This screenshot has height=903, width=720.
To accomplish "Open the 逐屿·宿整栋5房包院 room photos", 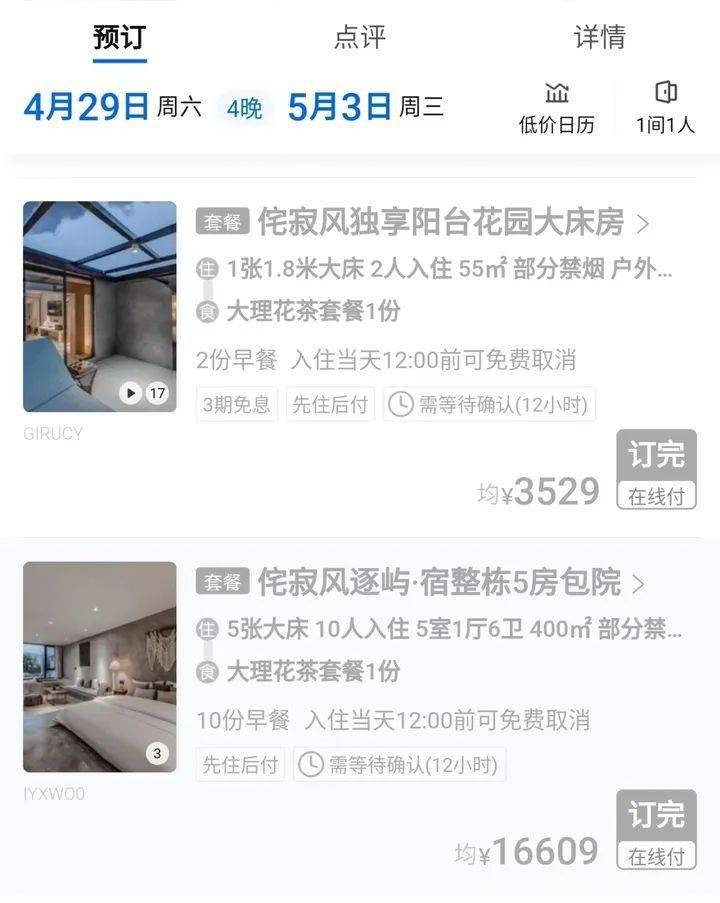I will pyautogui.click(x=100, y=667).
